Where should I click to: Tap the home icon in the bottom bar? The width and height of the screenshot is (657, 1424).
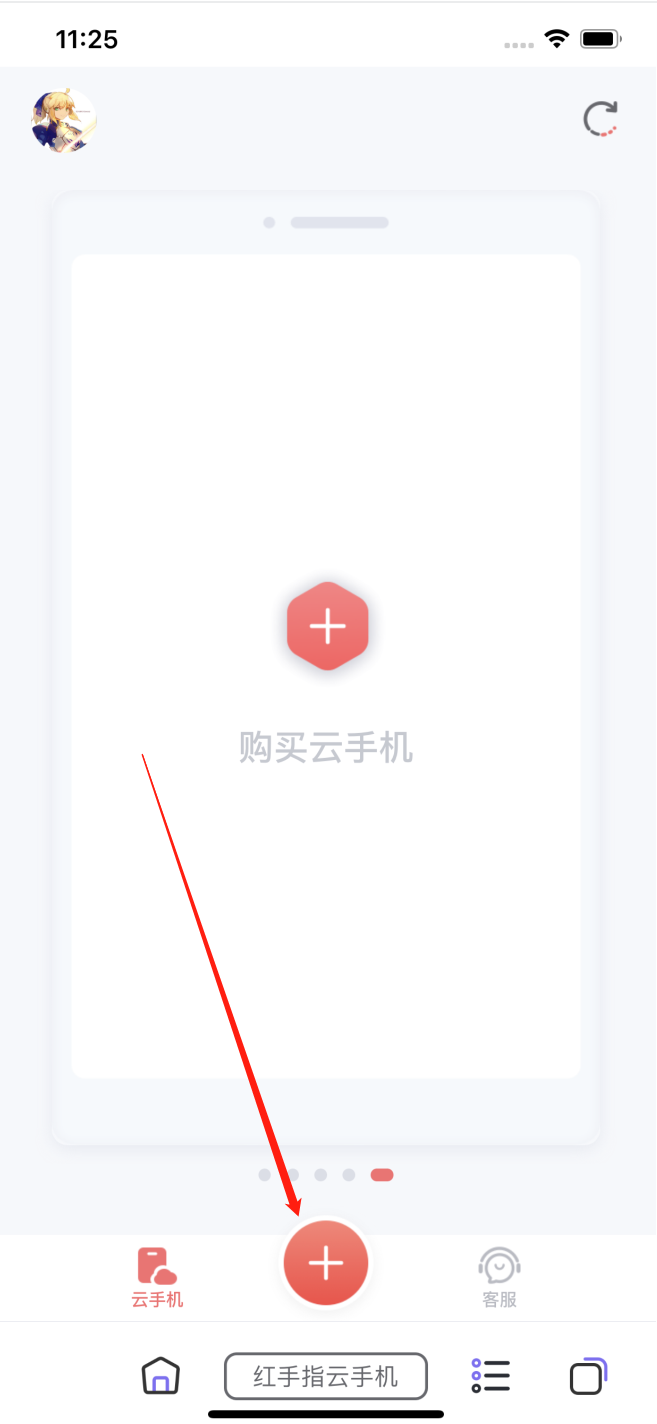pos(160,1376)
